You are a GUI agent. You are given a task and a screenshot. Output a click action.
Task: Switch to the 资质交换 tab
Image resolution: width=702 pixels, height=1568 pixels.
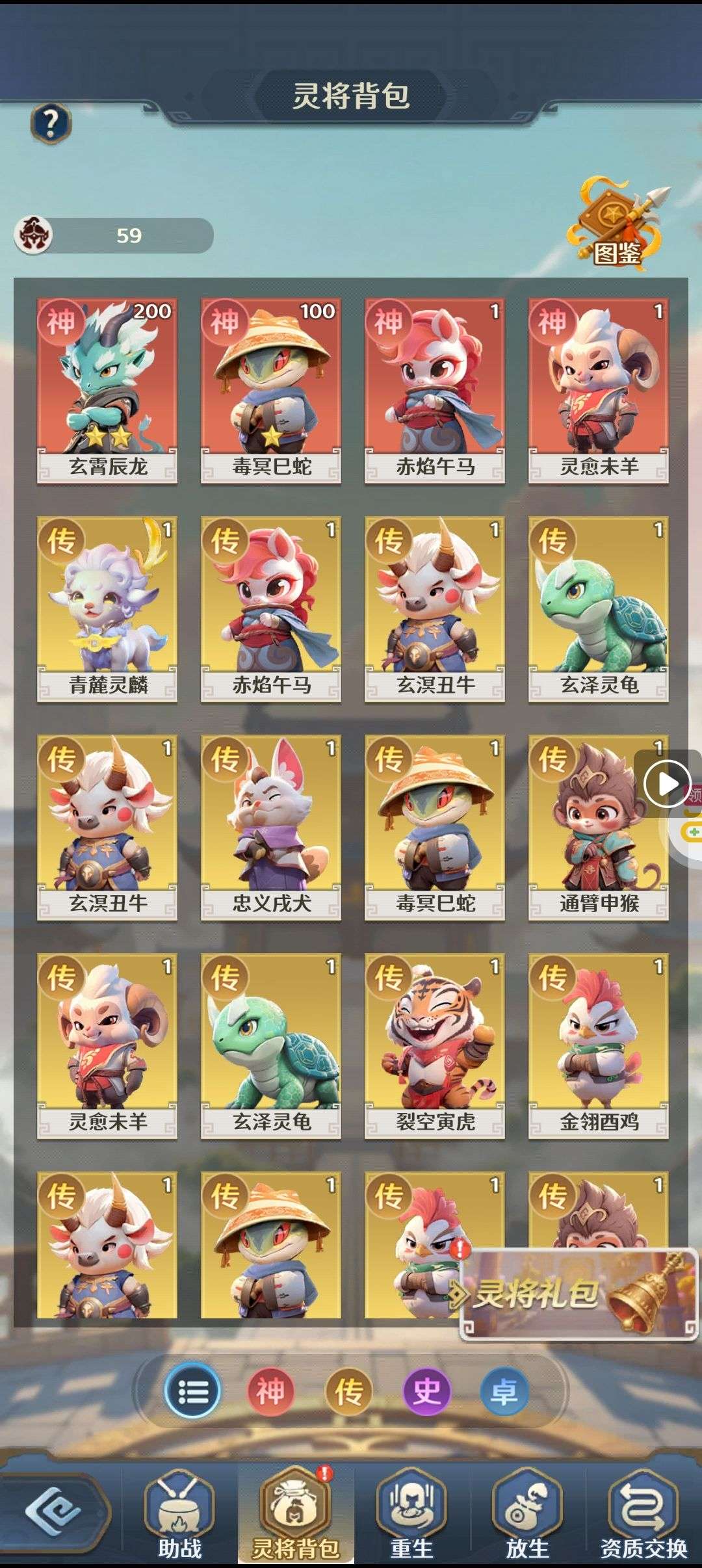point(643,1518)
